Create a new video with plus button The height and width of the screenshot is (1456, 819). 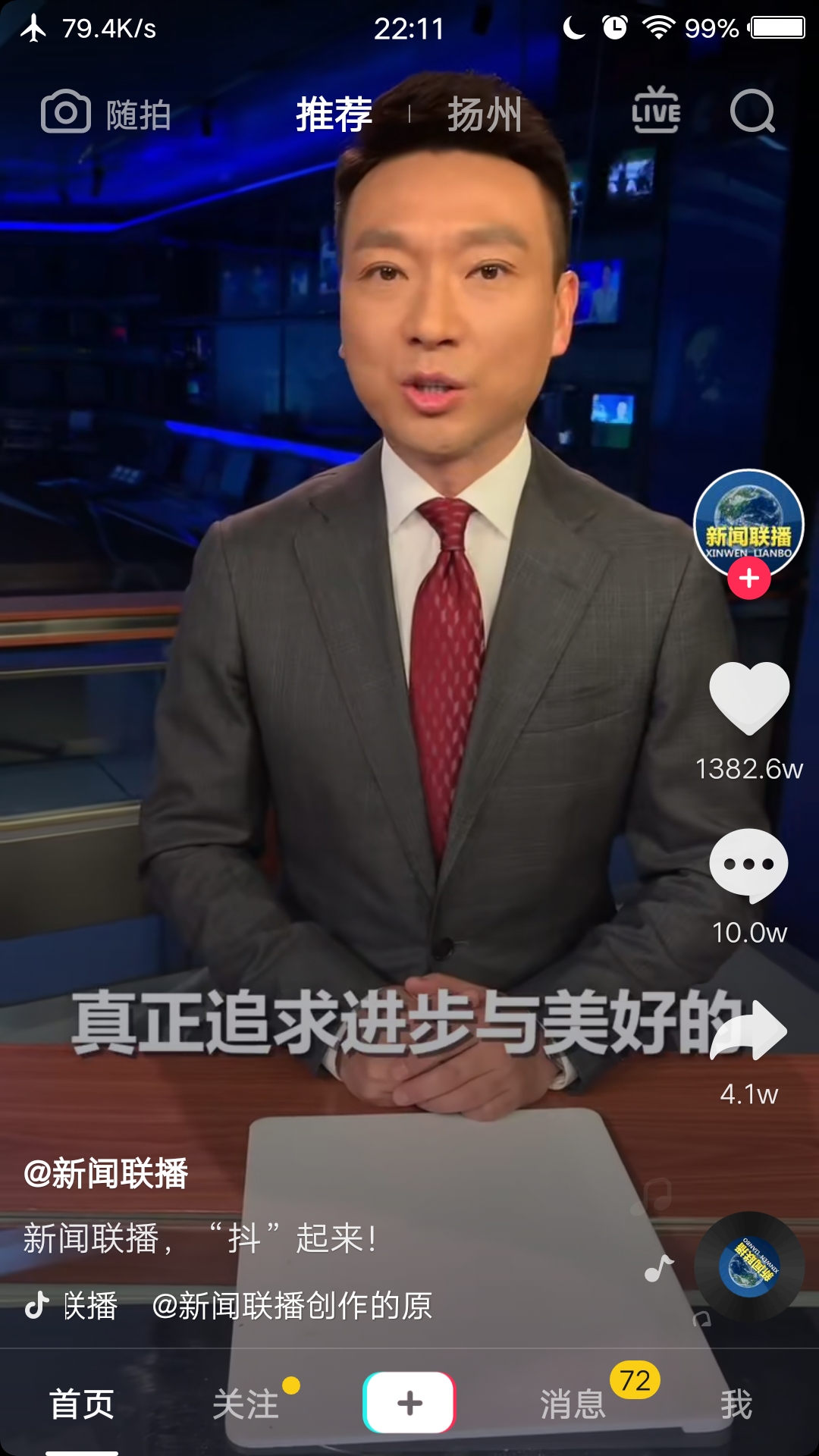pyautogui.click(x=409, y=1403)
